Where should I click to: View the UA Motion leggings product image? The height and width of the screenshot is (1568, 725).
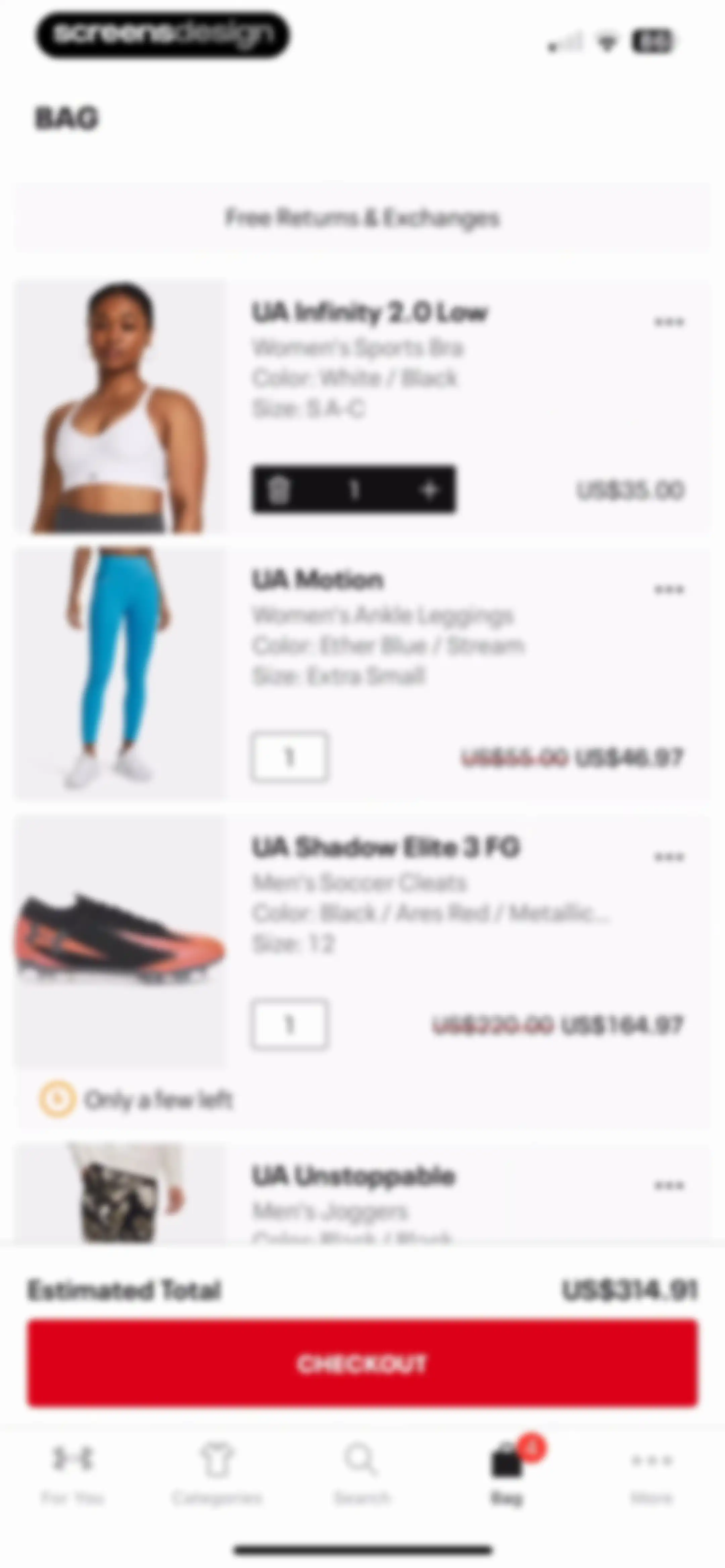(x=120, y=673)
